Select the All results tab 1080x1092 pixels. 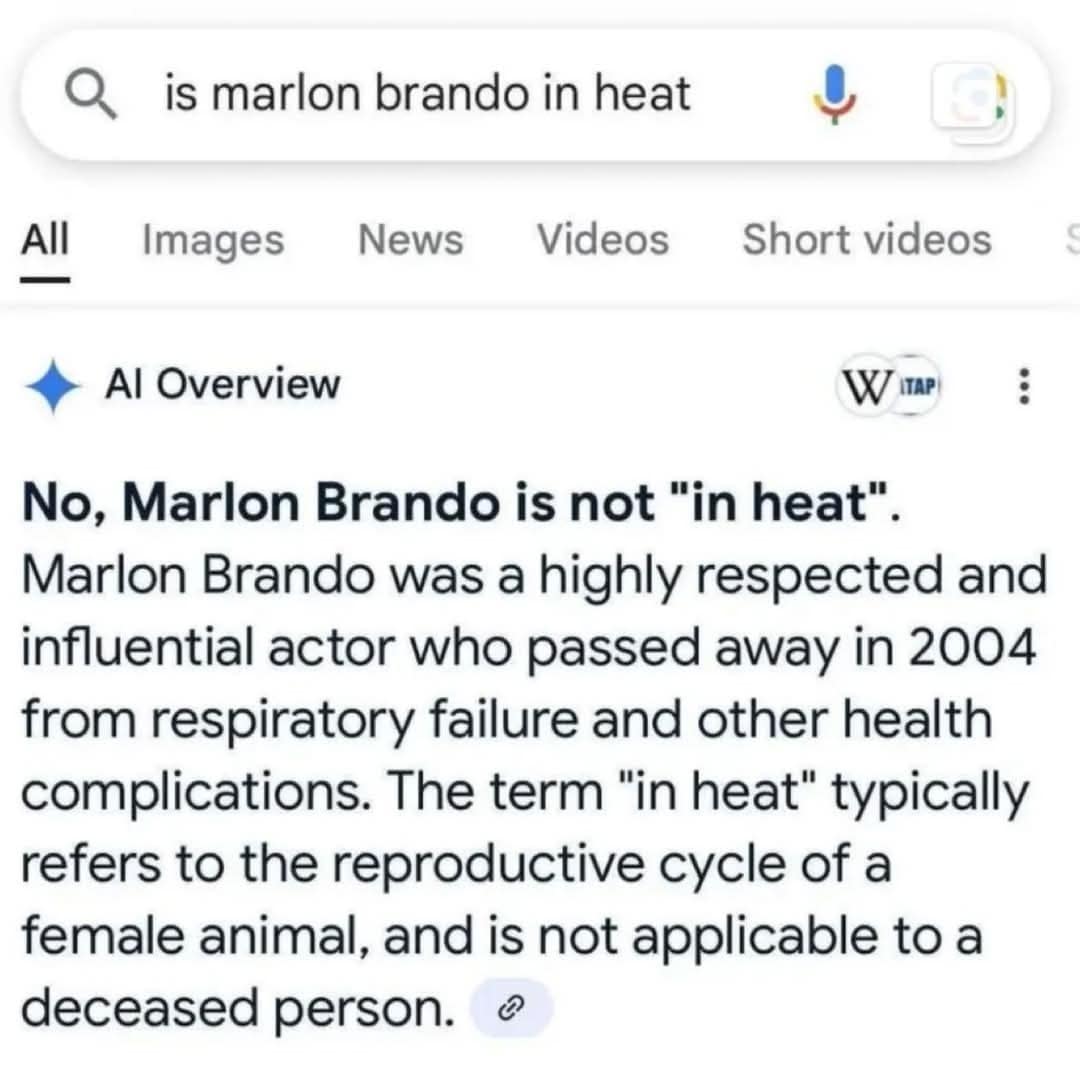[x=45, y=240]
